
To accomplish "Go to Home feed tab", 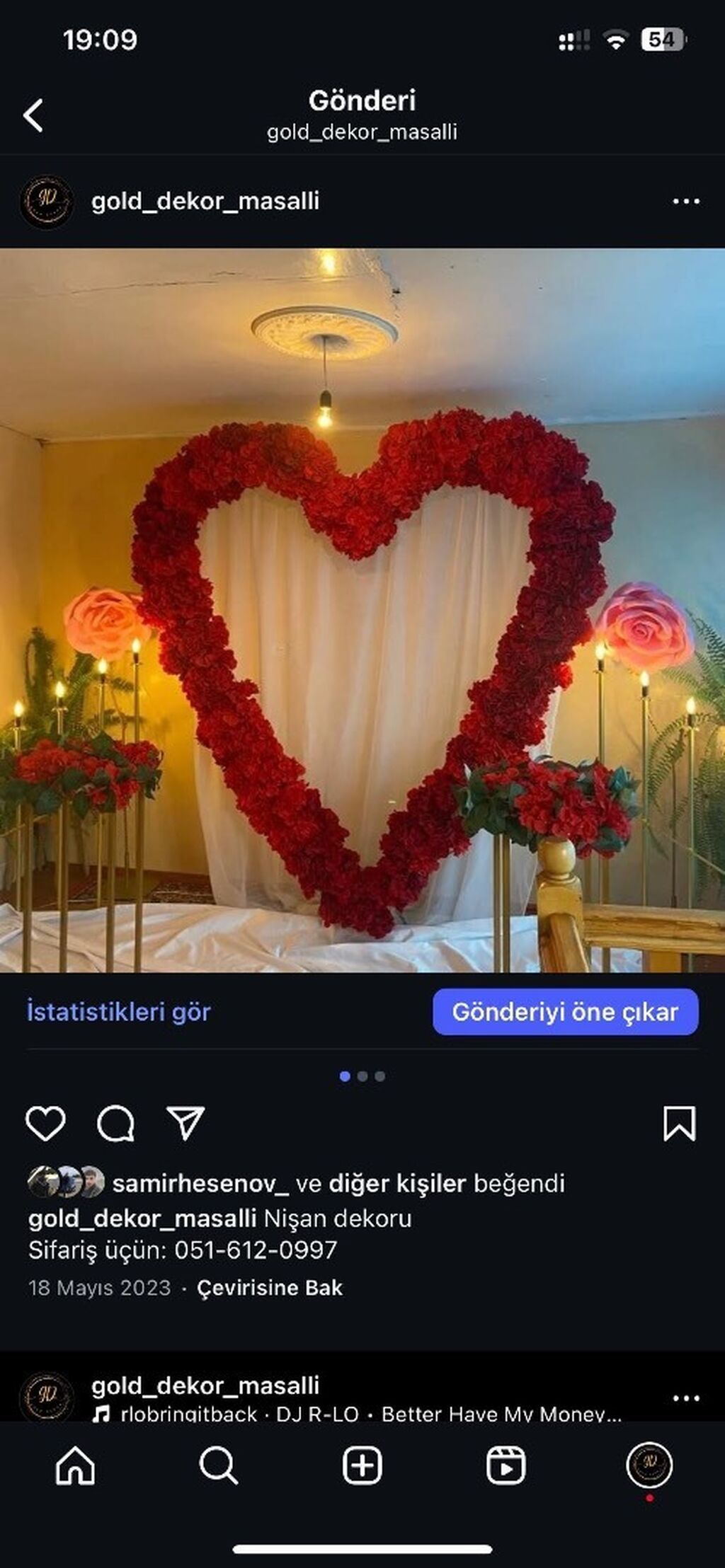I will tap(75, 1465).
